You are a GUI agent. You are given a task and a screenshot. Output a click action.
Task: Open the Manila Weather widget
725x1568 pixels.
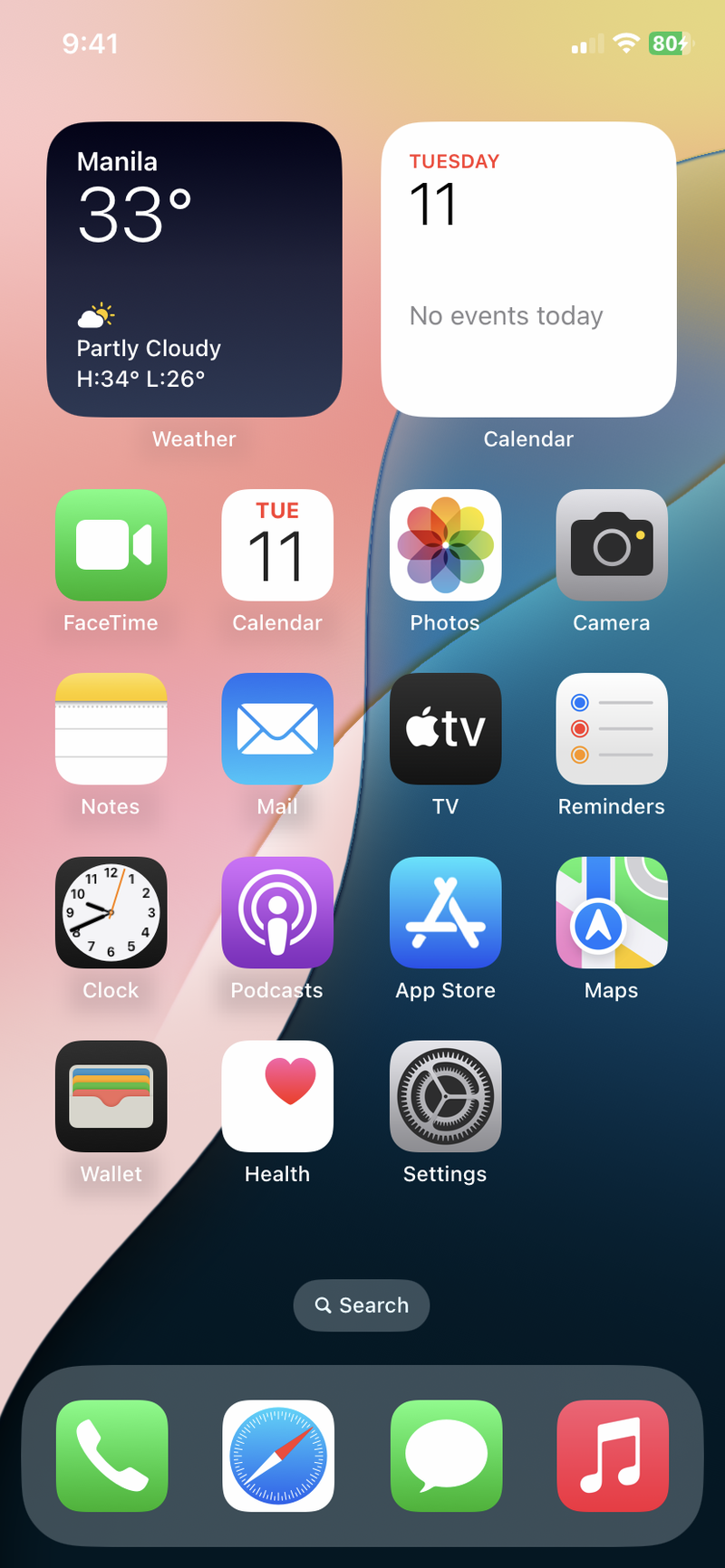[194, 269]
